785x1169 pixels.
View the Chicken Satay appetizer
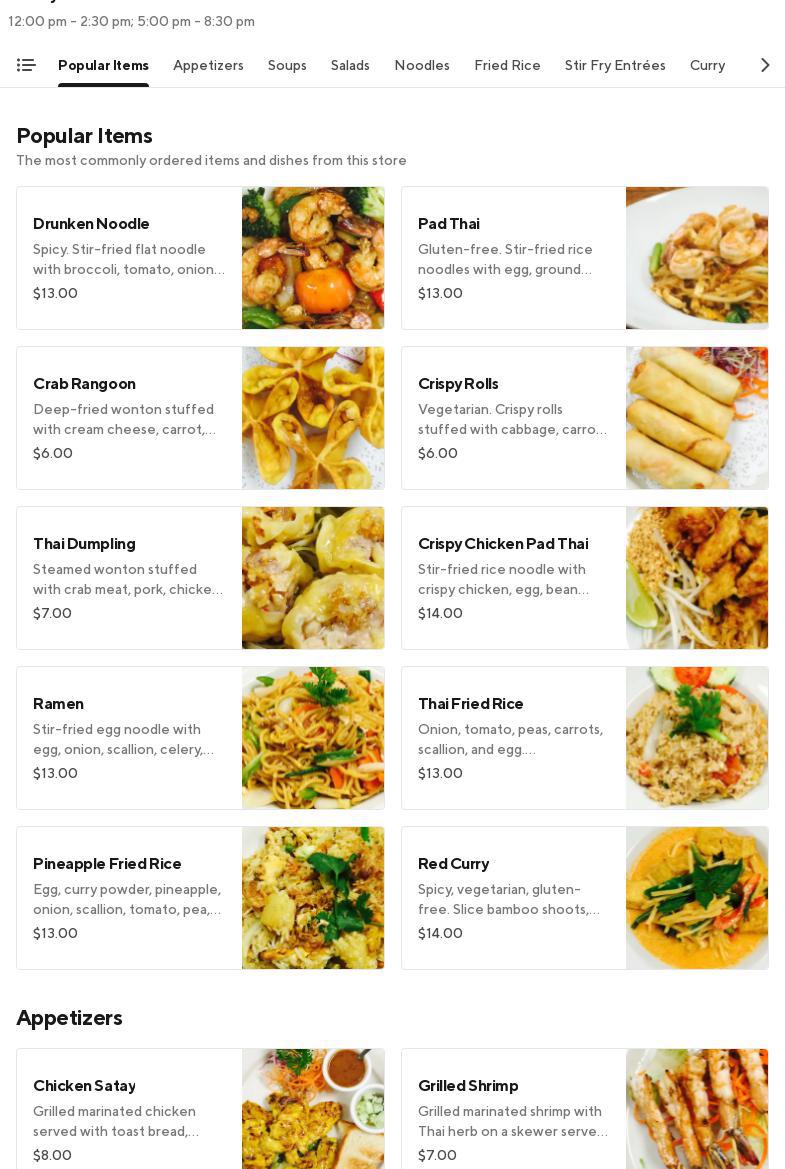[x=200, y=1110]
